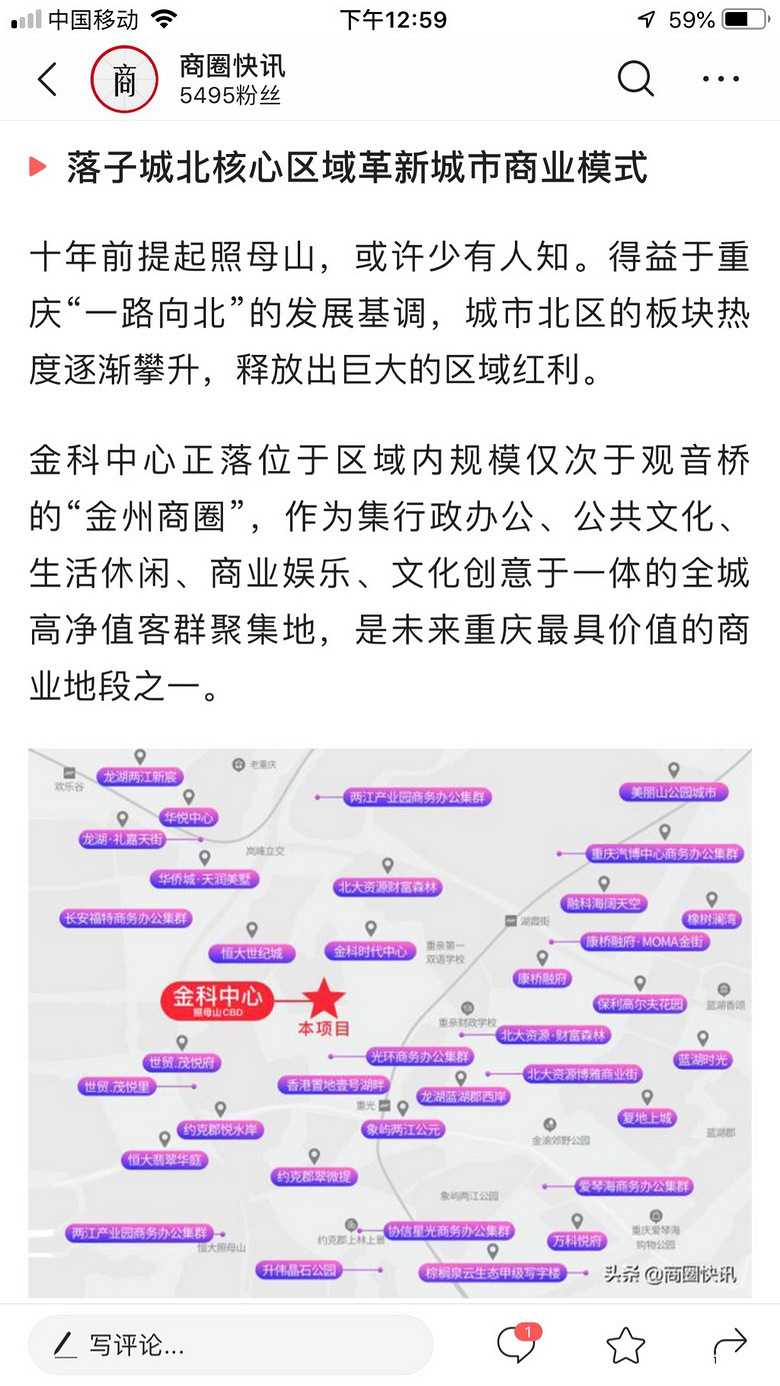
Task: Open the three-dot overflow menu
Action: [721, 79]
